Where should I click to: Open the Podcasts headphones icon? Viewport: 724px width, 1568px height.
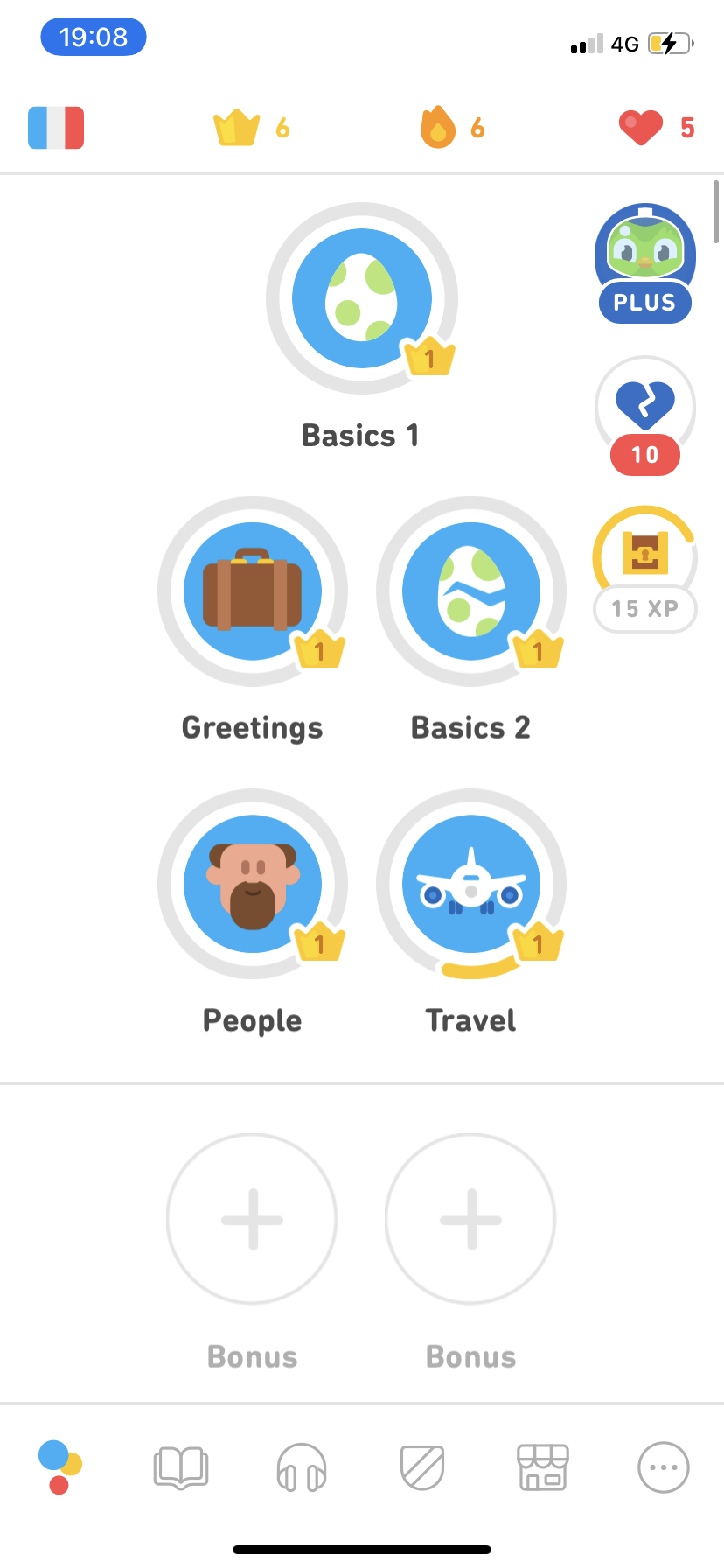pyautogui.click(x=302, y=1468)
